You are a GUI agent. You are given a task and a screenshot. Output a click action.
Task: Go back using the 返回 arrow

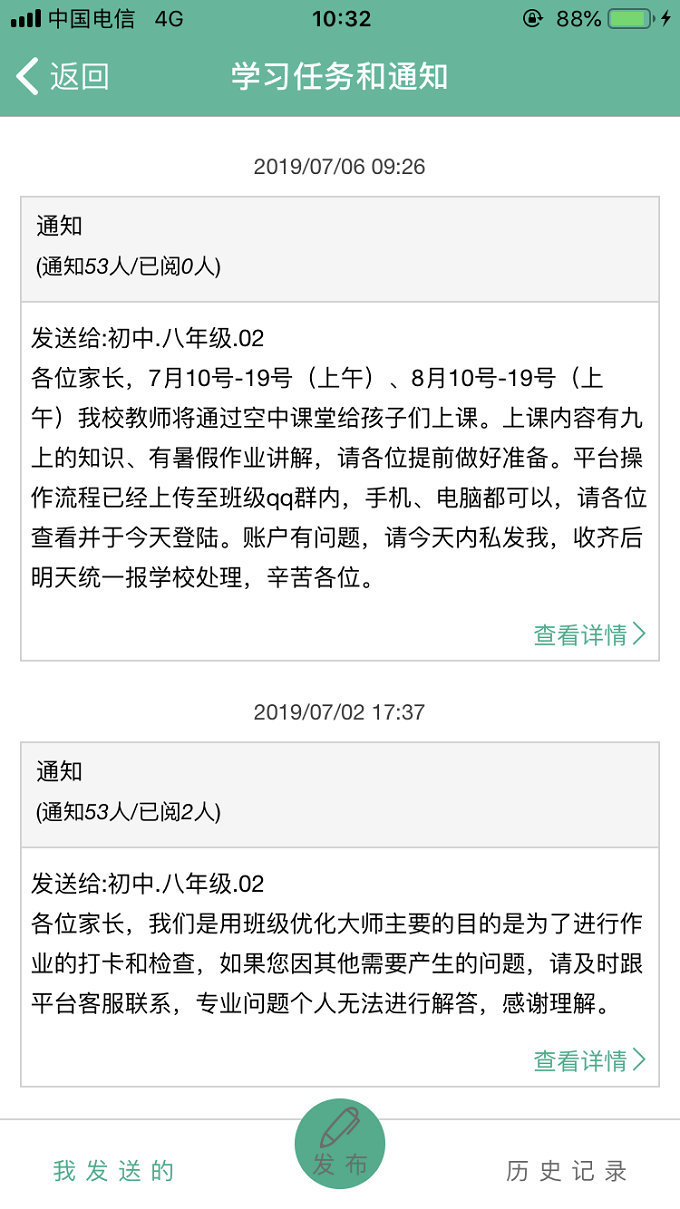coord(60,76)
